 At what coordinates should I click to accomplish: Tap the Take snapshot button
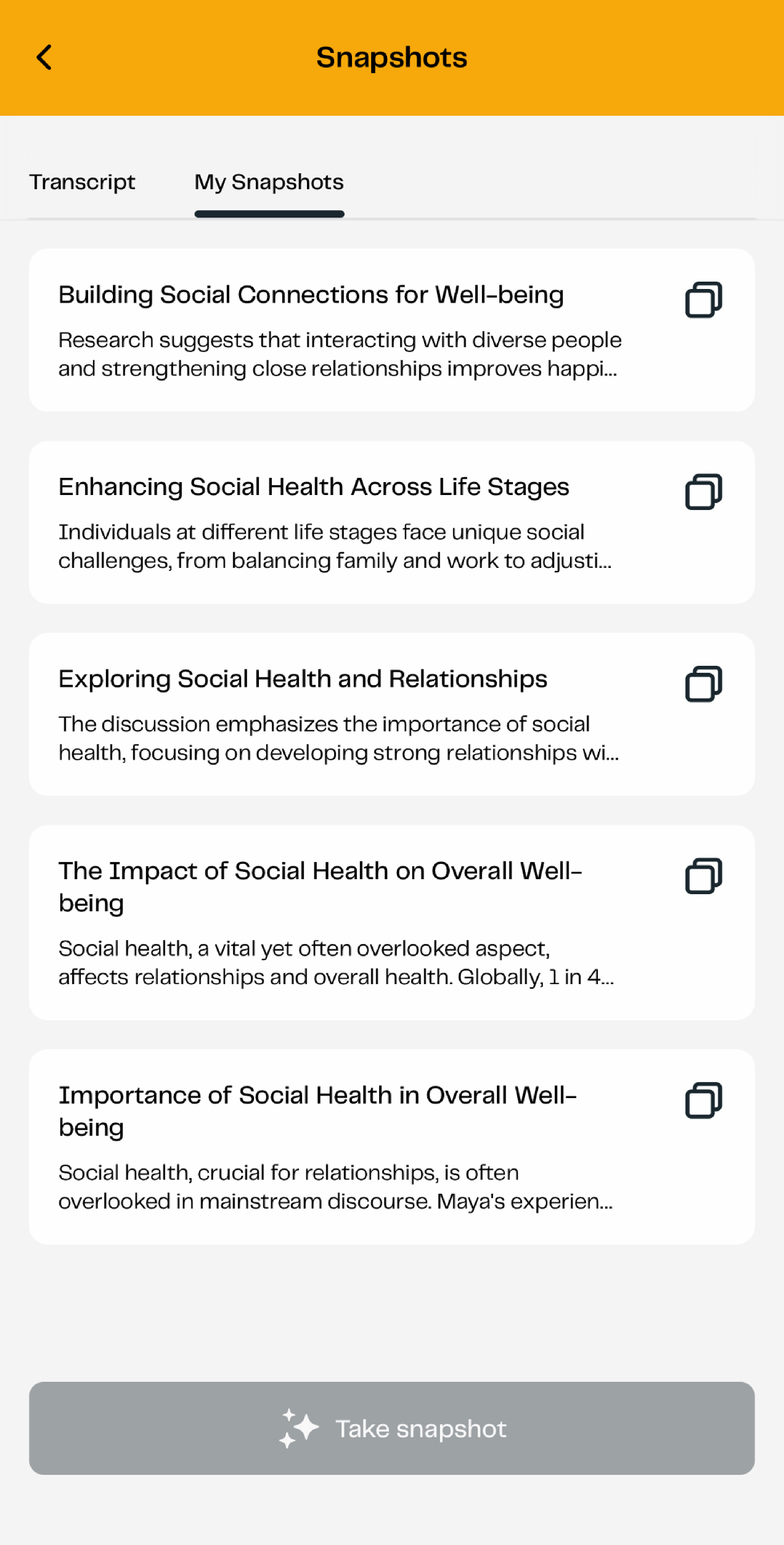(x=391, y=1428)
